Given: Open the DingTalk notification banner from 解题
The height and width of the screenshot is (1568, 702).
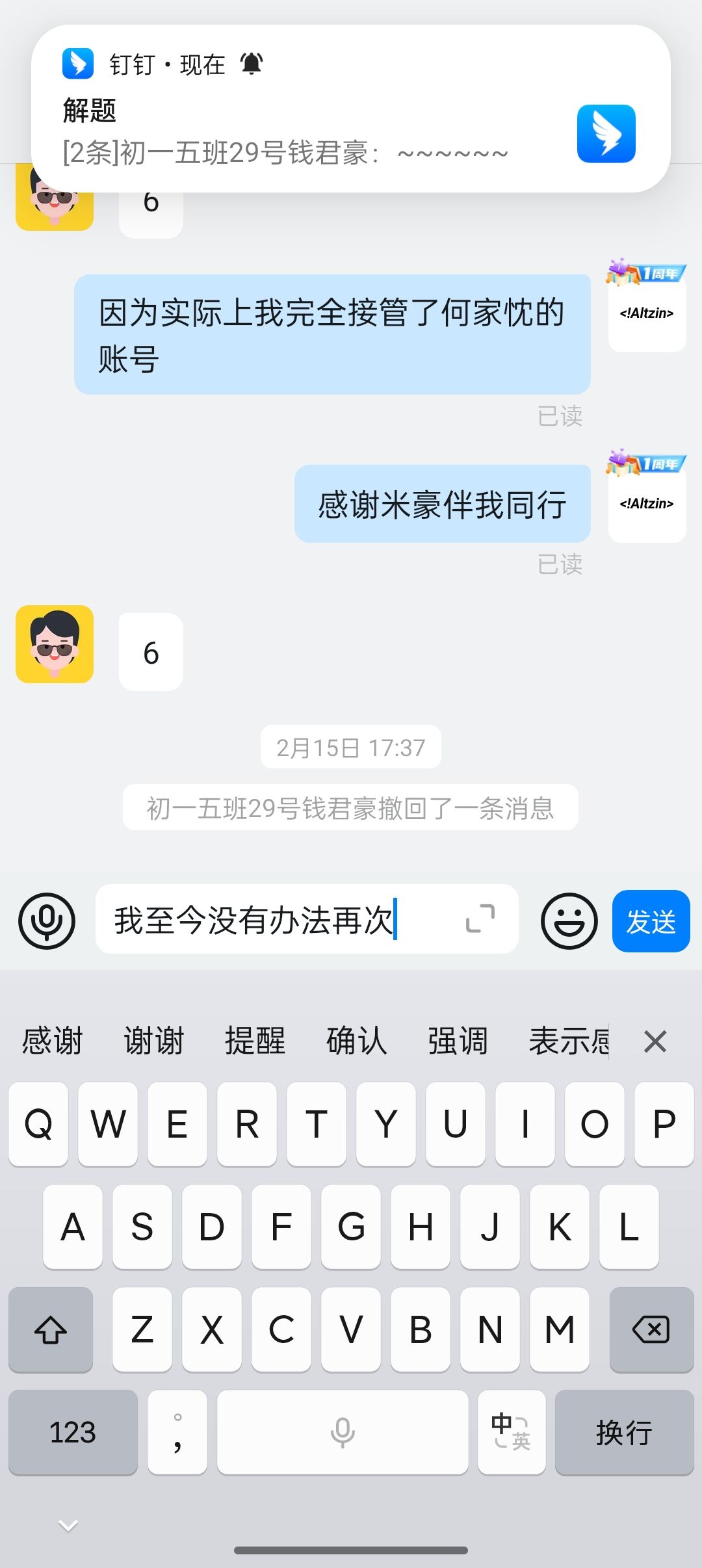Looking at the screenshot, I should pyautogui.click(x=351, y=111).
